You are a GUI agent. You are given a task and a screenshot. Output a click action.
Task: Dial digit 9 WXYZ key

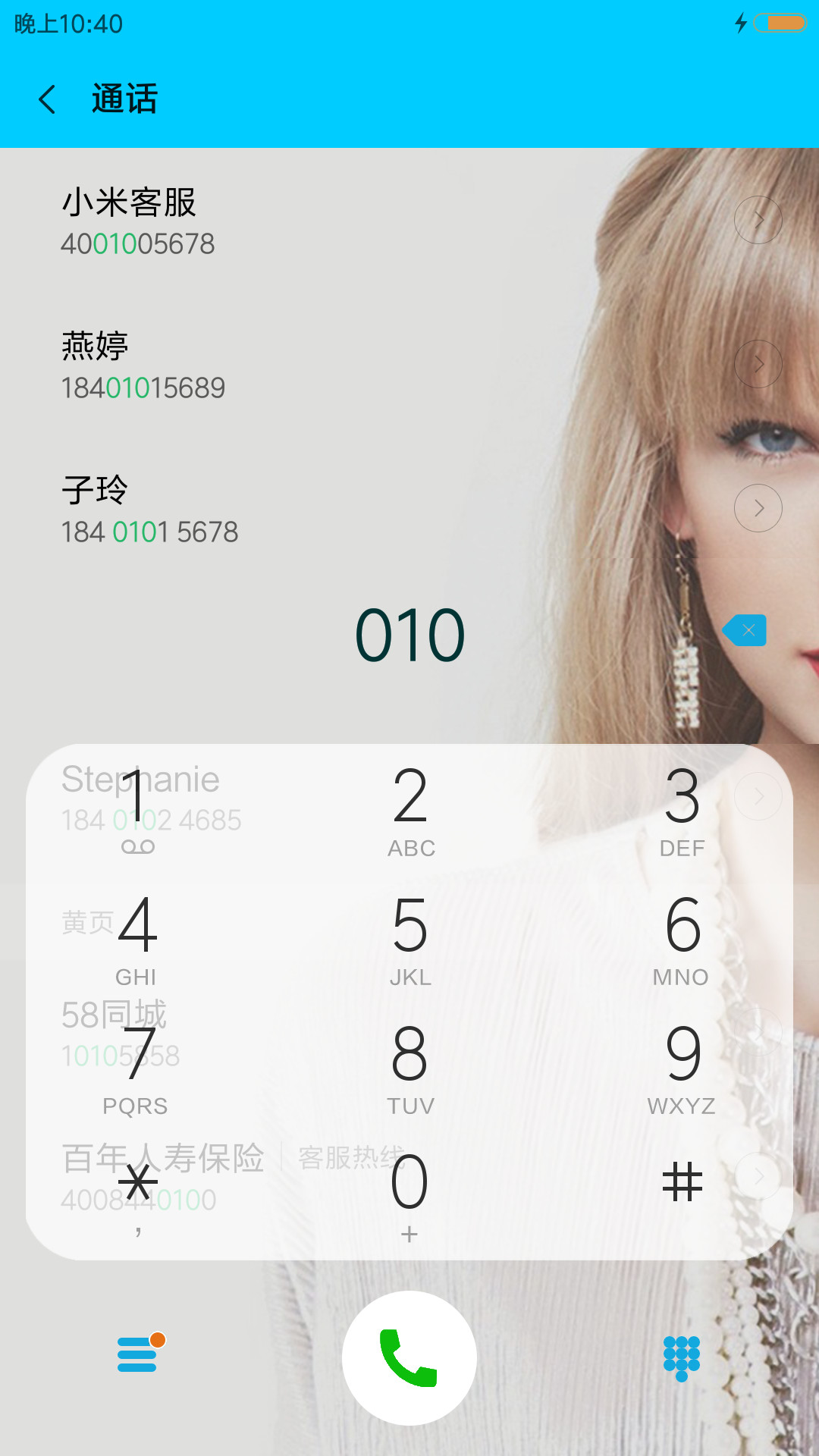pos(682,1066)
